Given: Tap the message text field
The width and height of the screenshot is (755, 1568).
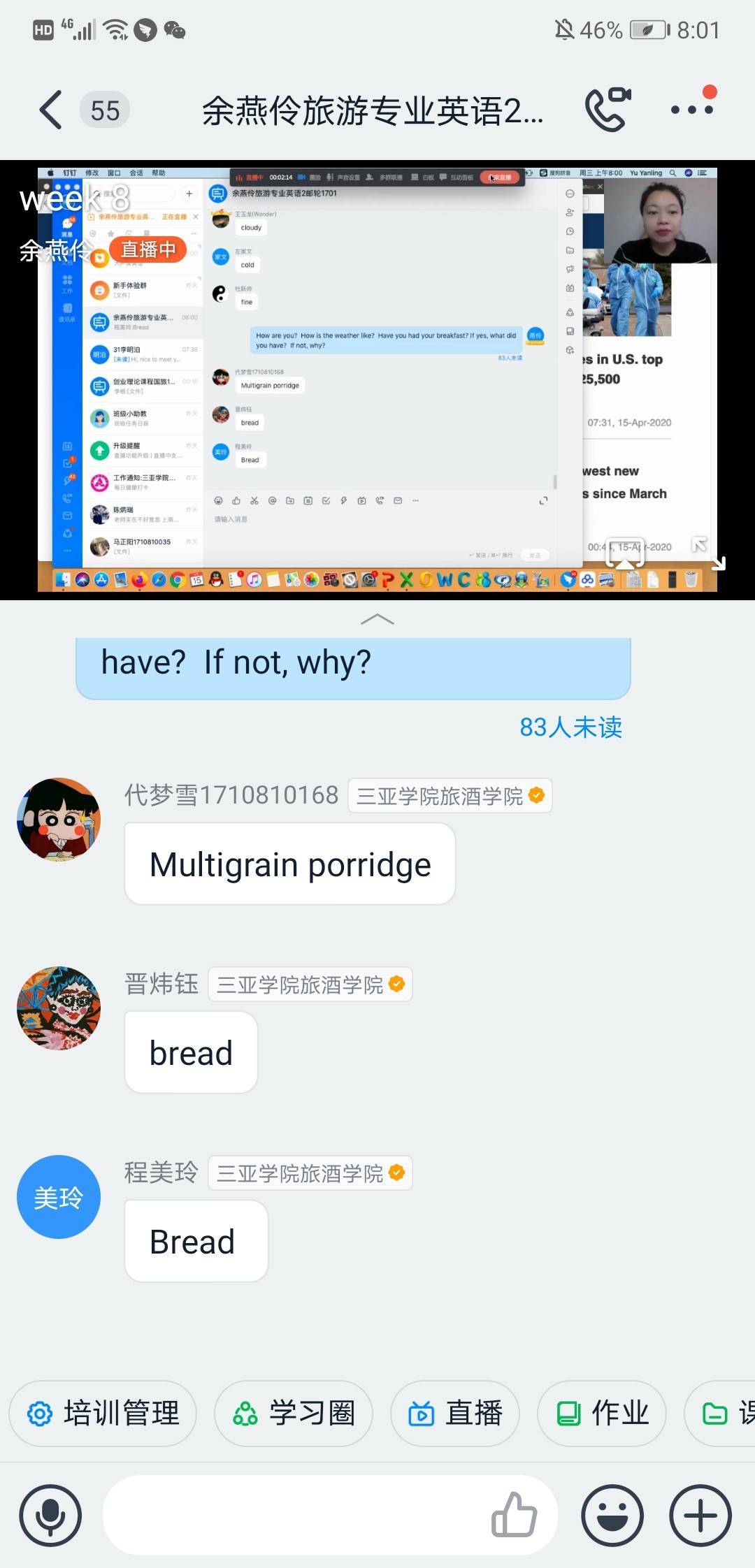Looking at the screenshot, I should (294, 1516).
